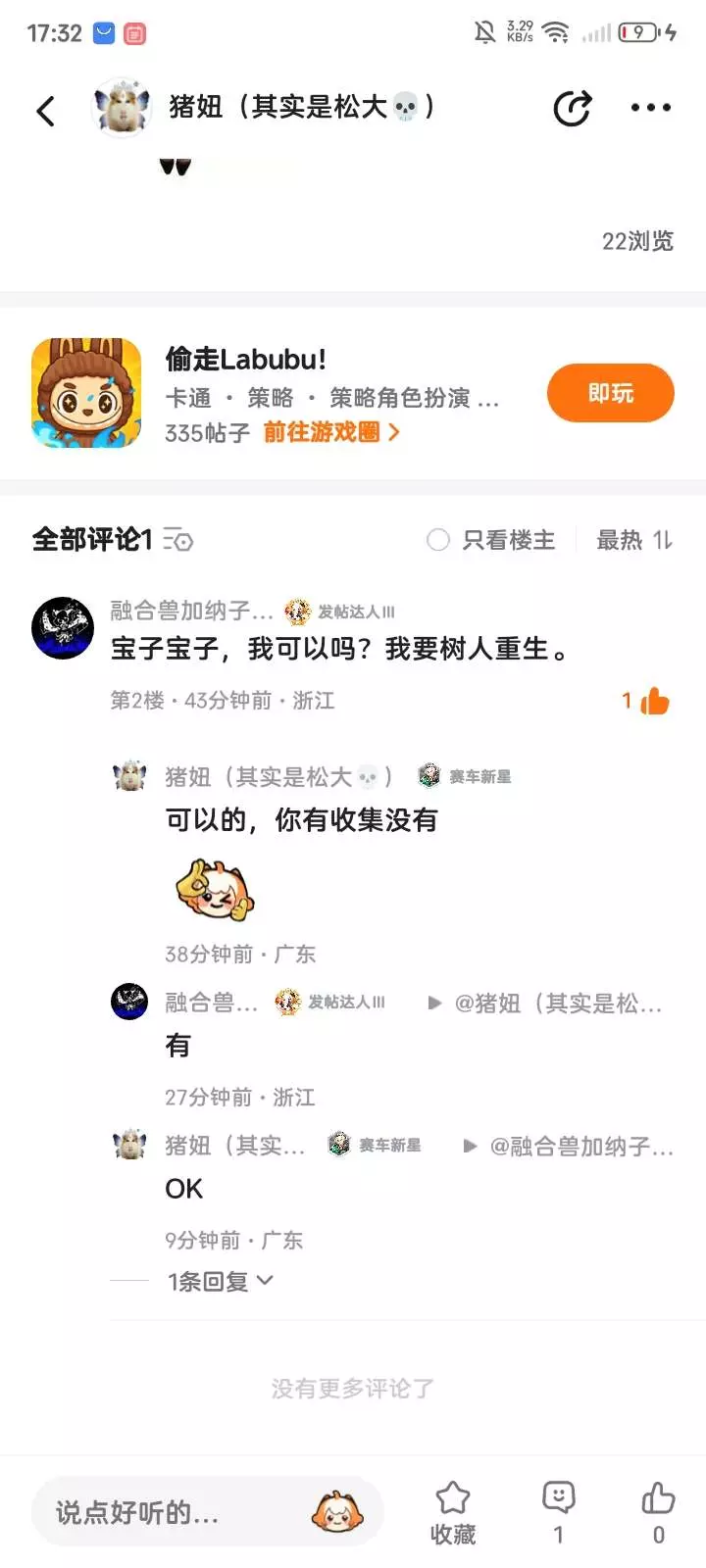Open the three-dot overflow menu

click(x=651, y=108)
